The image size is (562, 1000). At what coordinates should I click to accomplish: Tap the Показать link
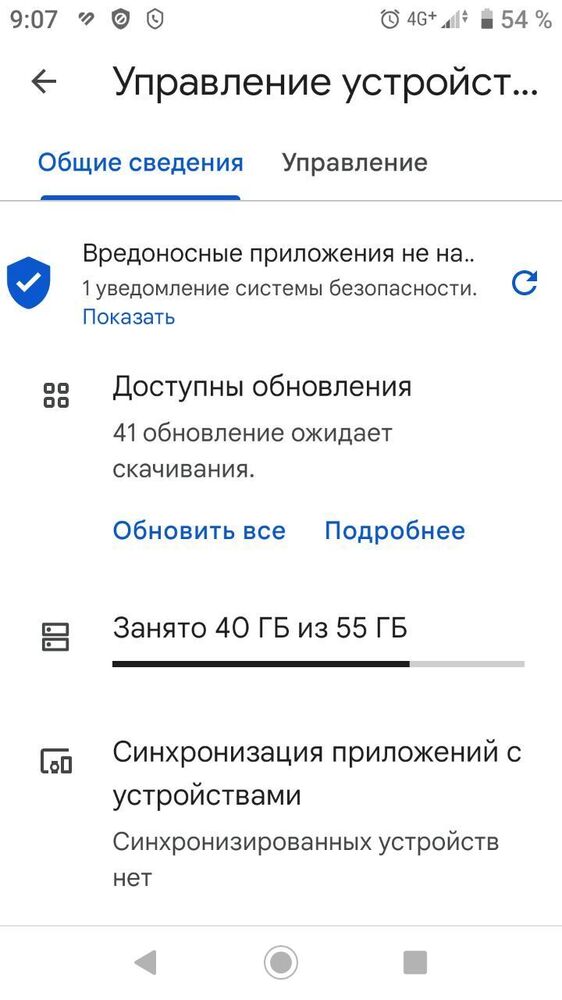[x=128, y=316]
